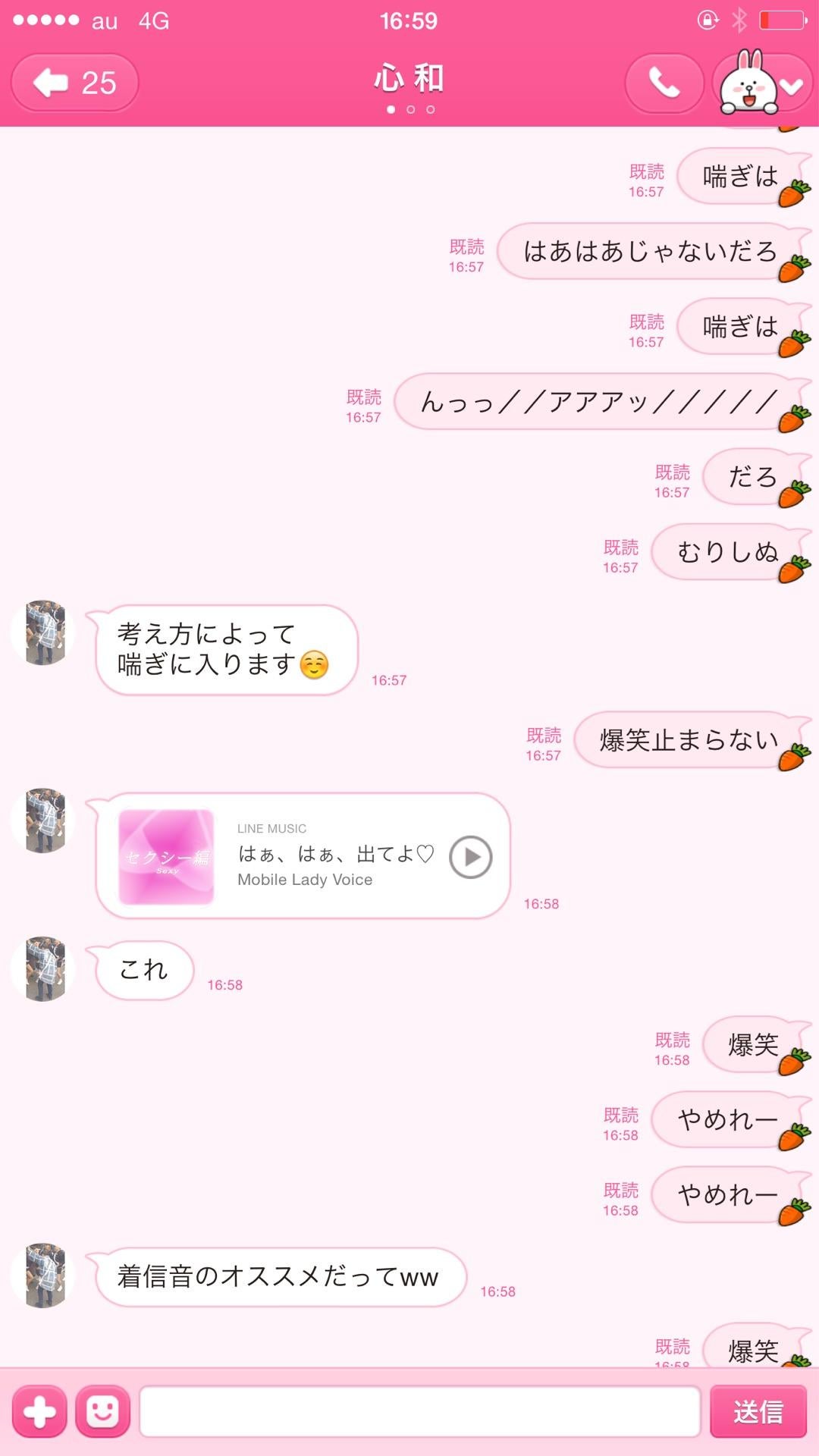Tap the Bluetooth icon in the status bar

(x=740, y=20)
